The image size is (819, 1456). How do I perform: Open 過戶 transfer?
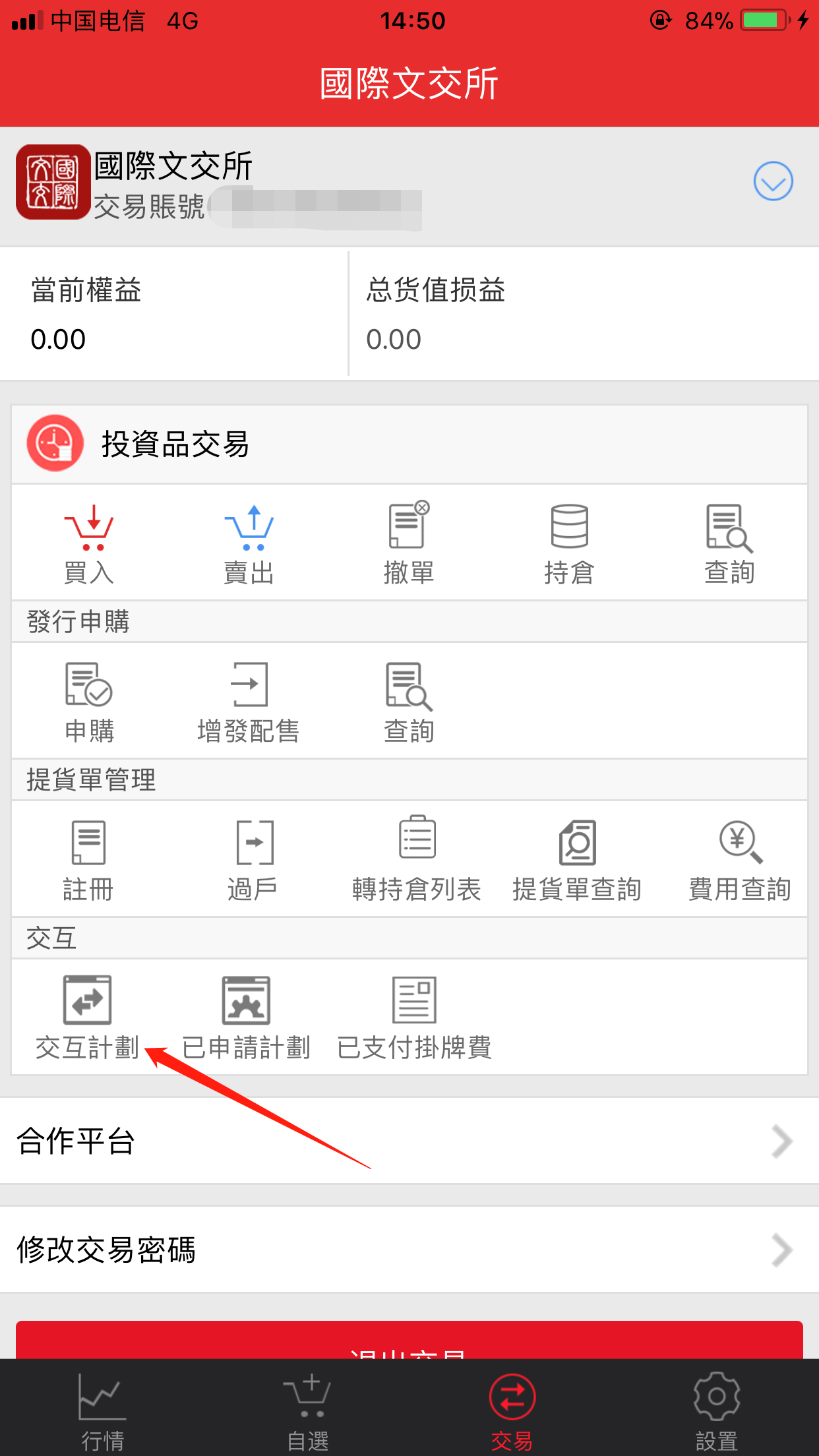(x=253, y=860)
